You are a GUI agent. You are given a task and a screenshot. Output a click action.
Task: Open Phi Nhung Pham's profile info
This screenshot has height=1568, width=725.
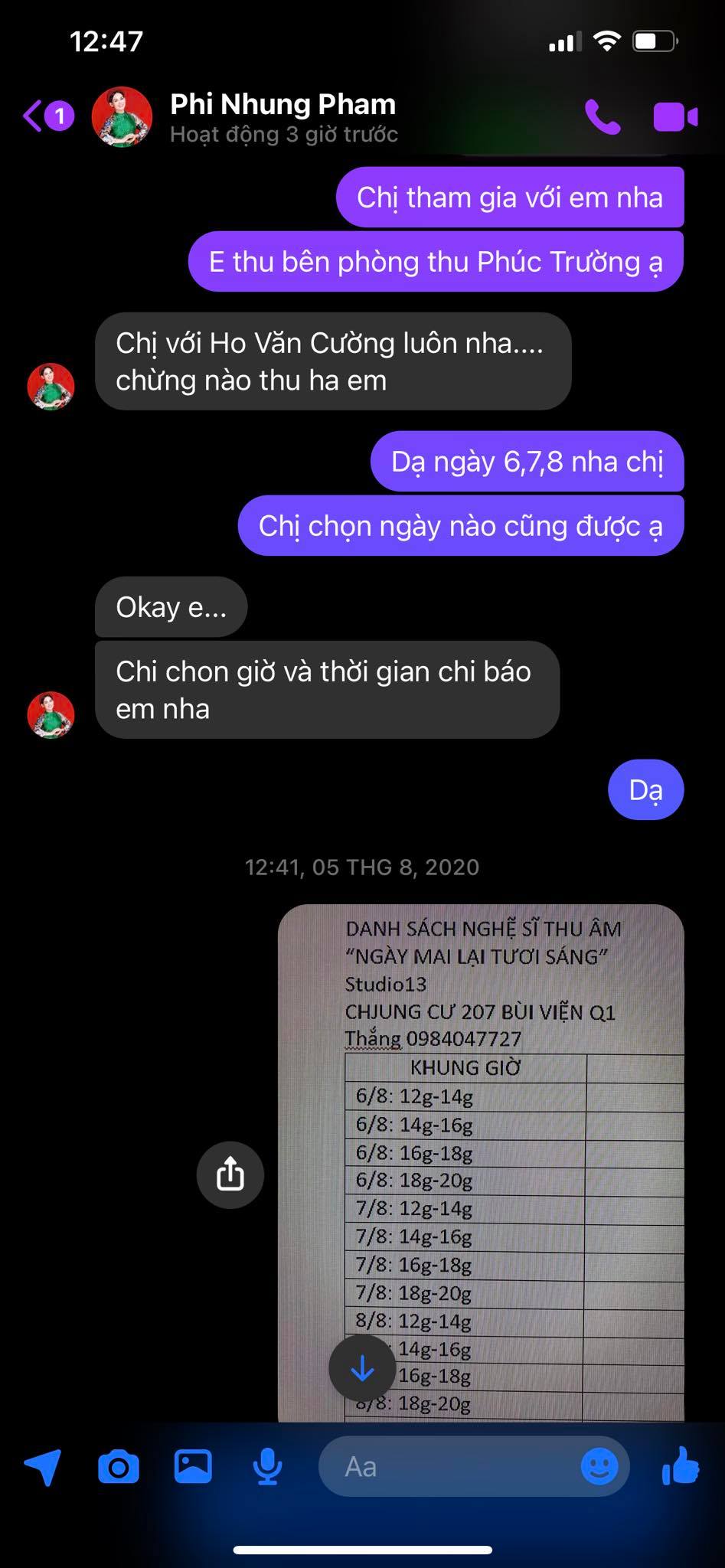(x=282, y=117)
